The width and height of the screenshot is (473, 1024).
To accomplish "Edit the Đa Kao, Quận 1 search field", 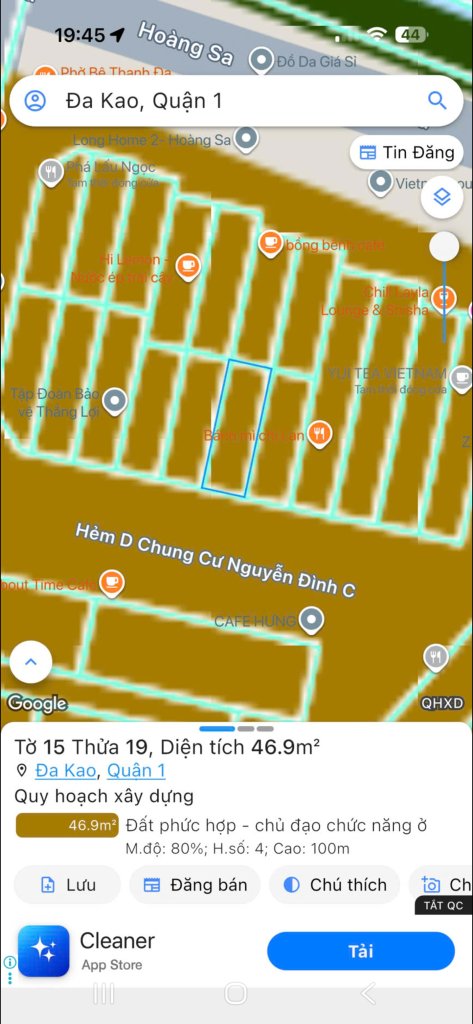I will [x=236, y=101].
